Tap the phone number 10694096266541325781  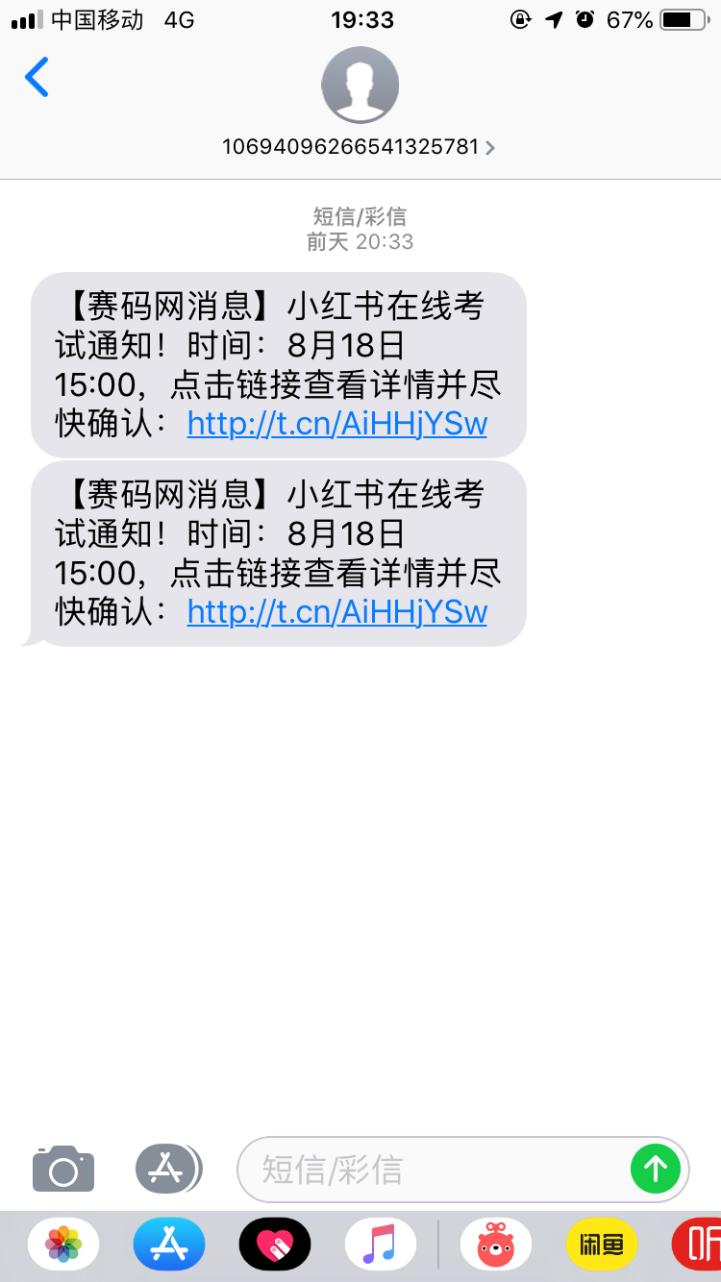(352, 148)
